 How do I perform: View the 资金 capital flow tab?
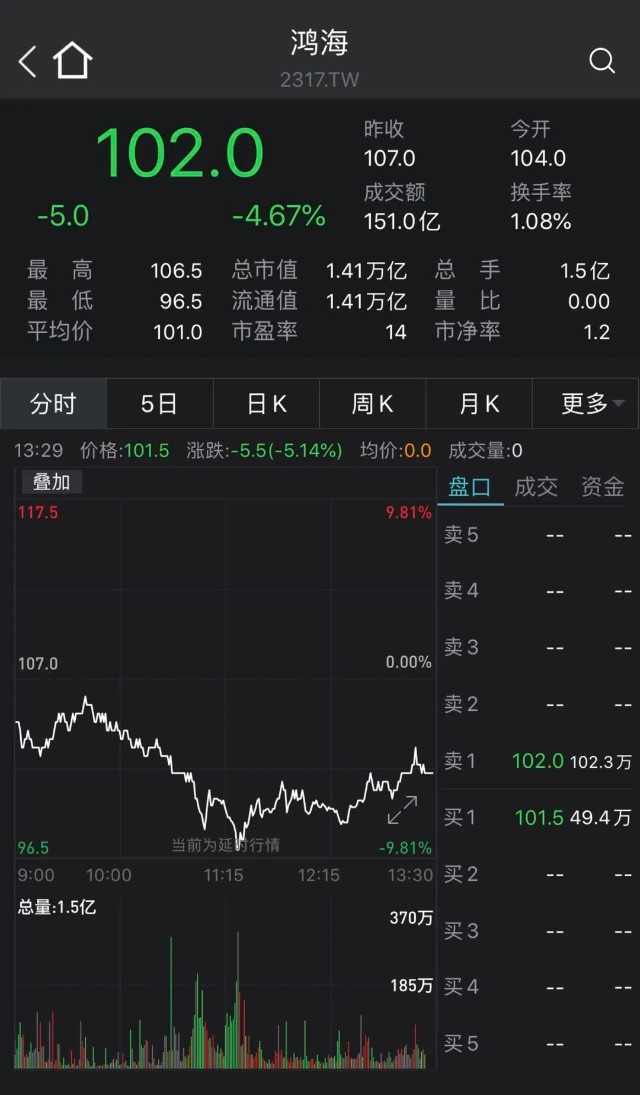(602, 487)
